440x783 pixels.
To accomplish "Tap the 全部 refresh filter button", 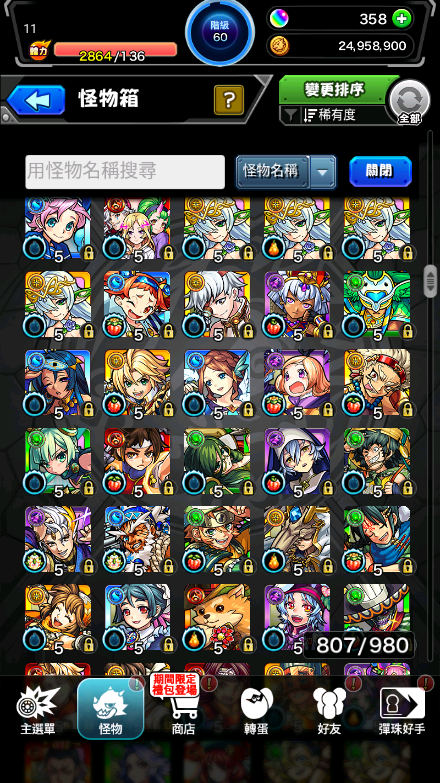I will coord(409,102).
